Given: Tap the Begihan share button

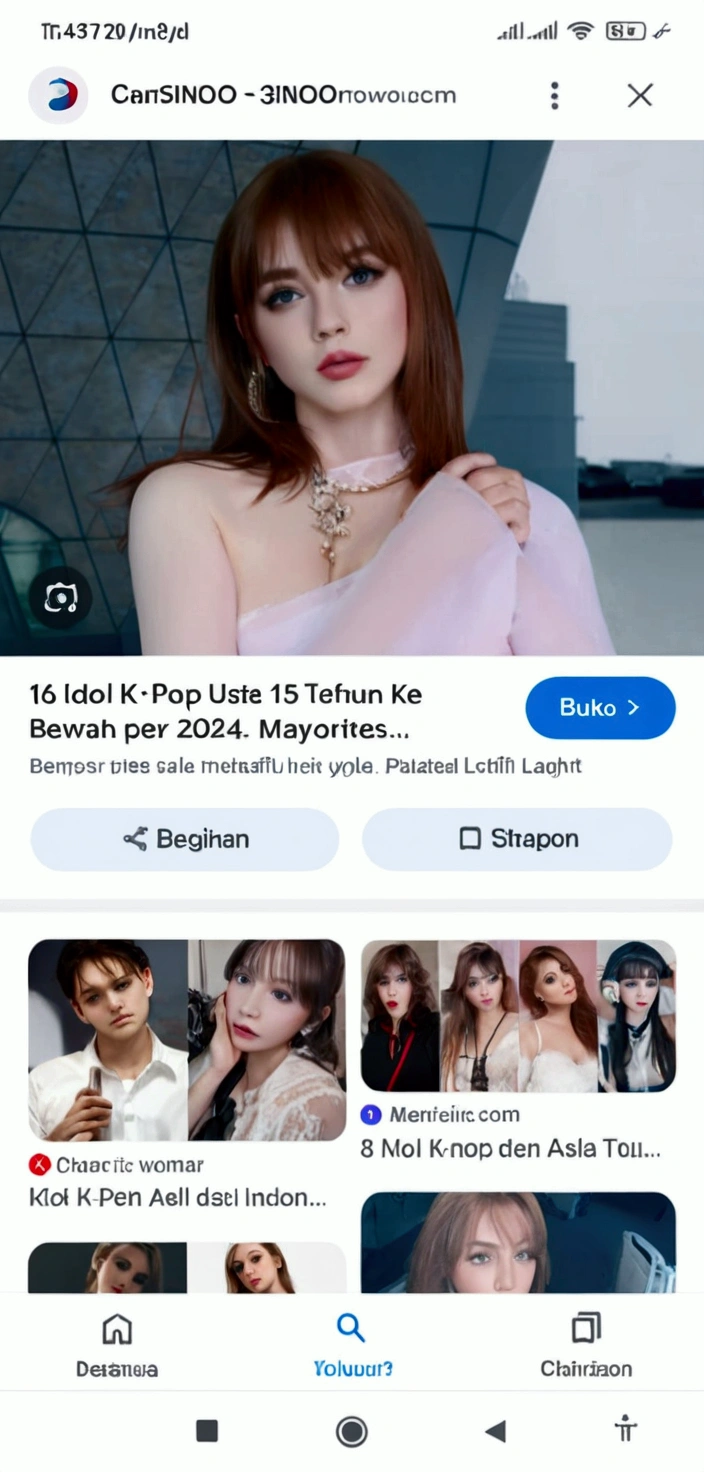Looking at the screenshot, I should tap(185, 839).
